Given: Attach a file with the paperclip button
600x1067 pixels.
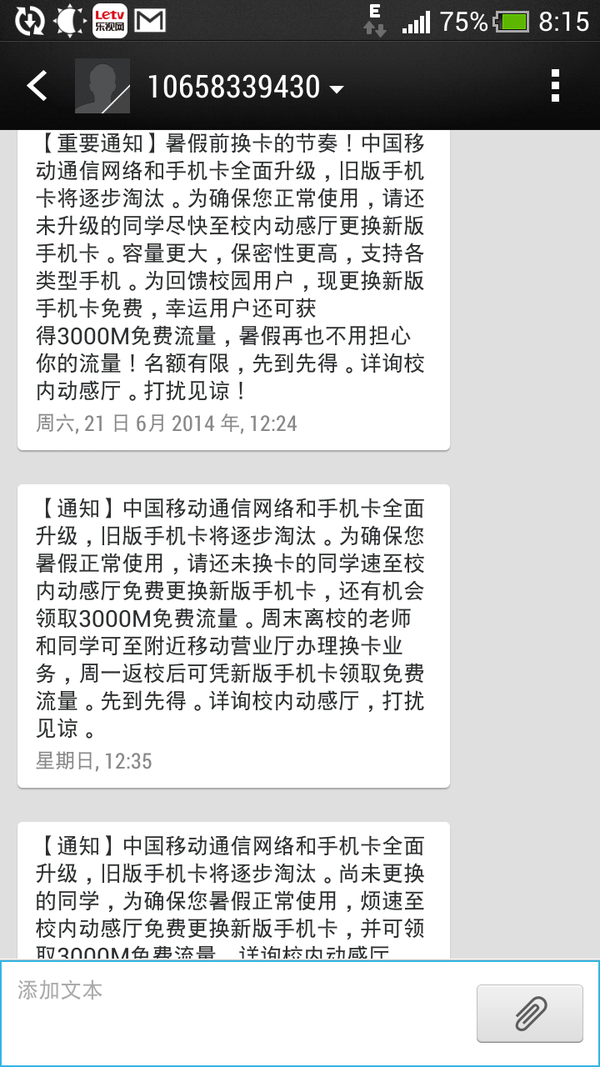Looking at the screenshot, I should coord(529,1013).
